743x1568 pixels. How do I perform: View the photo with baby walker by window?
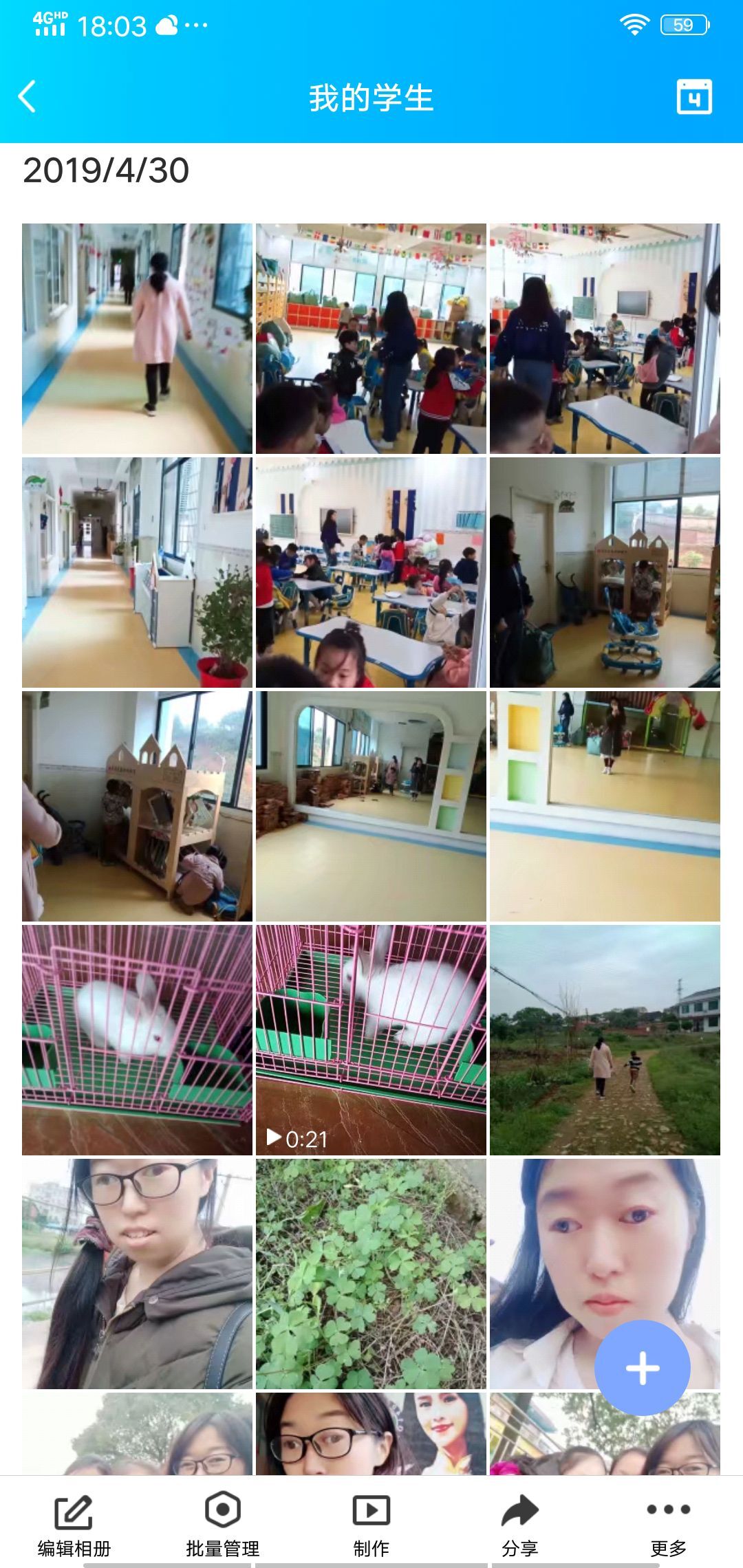(605, 572)
